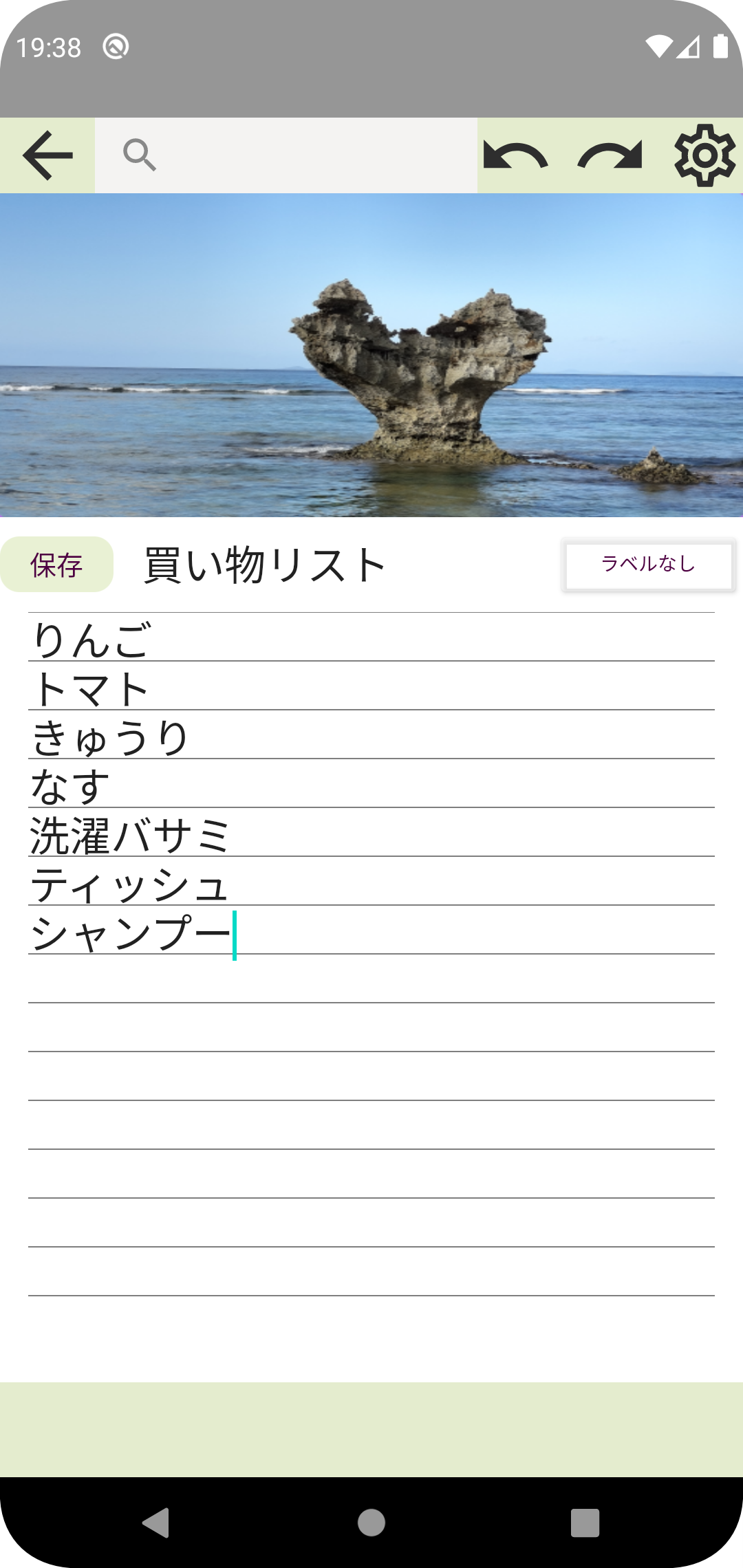This screenshot has width=743, height=1568.
Task: Edit the title 買い物リスト
Action: point(265,565)
